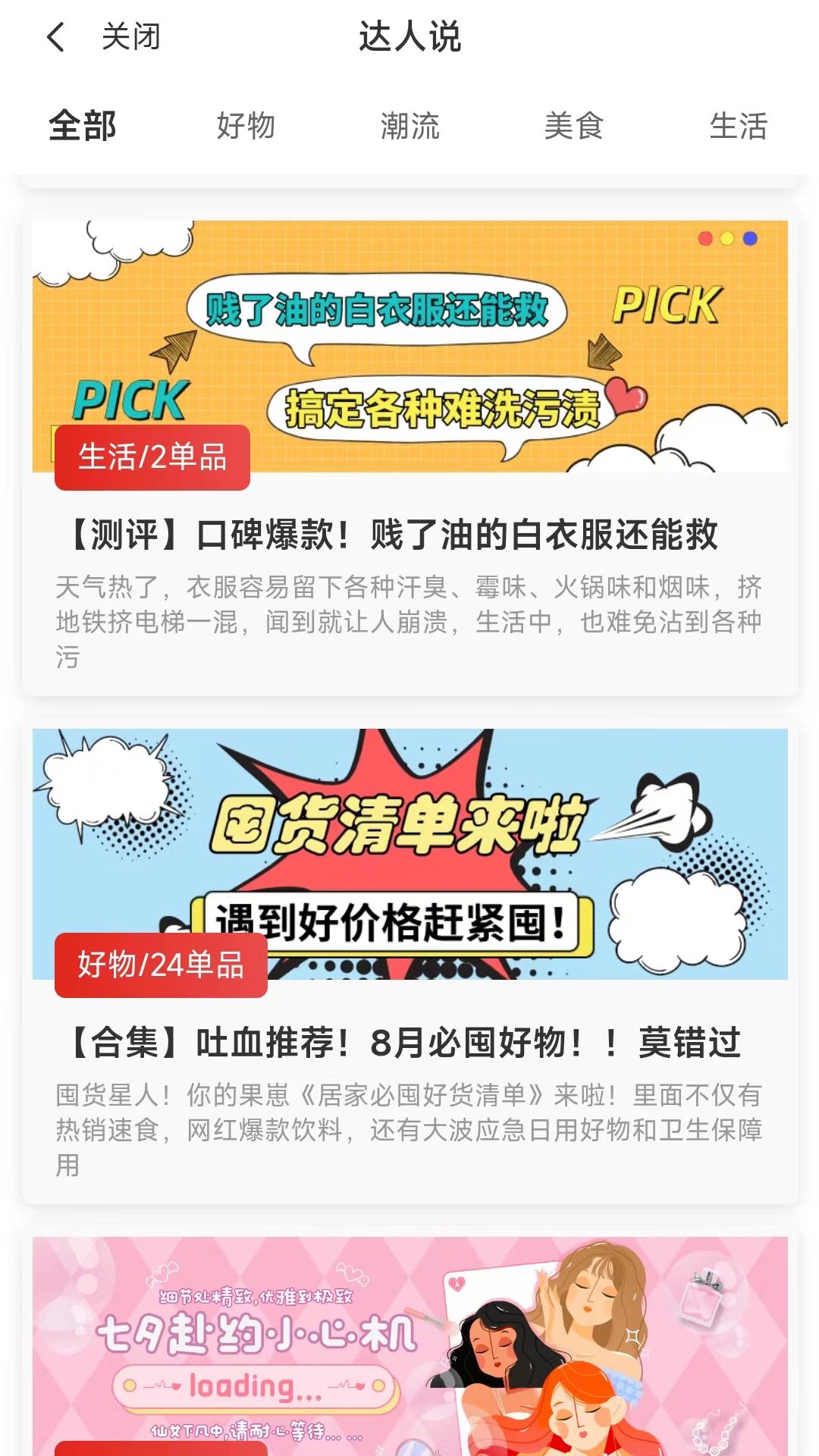The width and height of the screenshot is (819, 1456).
Task: Click the 好物/24单品 badge
Action: pyautogui.click(x=161, y=965)
